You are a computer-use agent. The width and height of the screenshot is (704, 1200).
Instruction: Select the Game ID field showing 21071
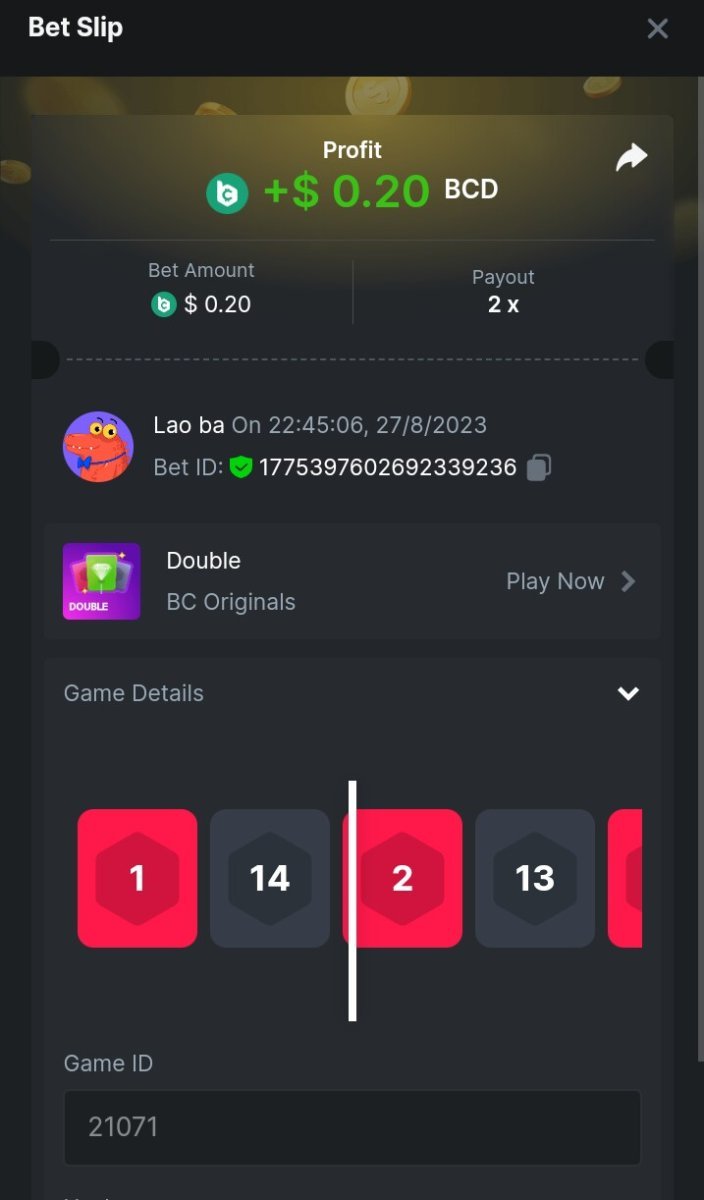(352, 1127)
